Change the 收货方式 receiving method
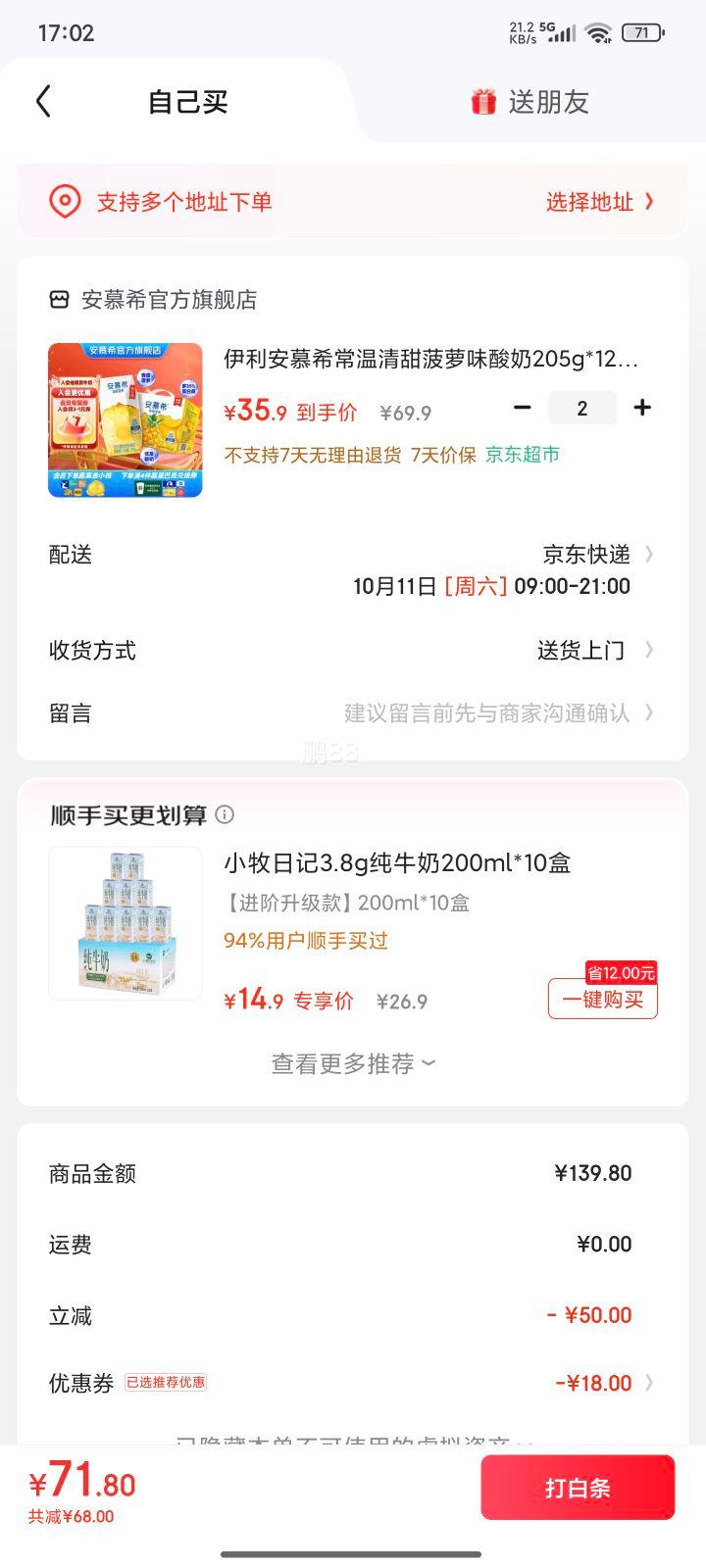706x1568 pixels. [353, 651]
